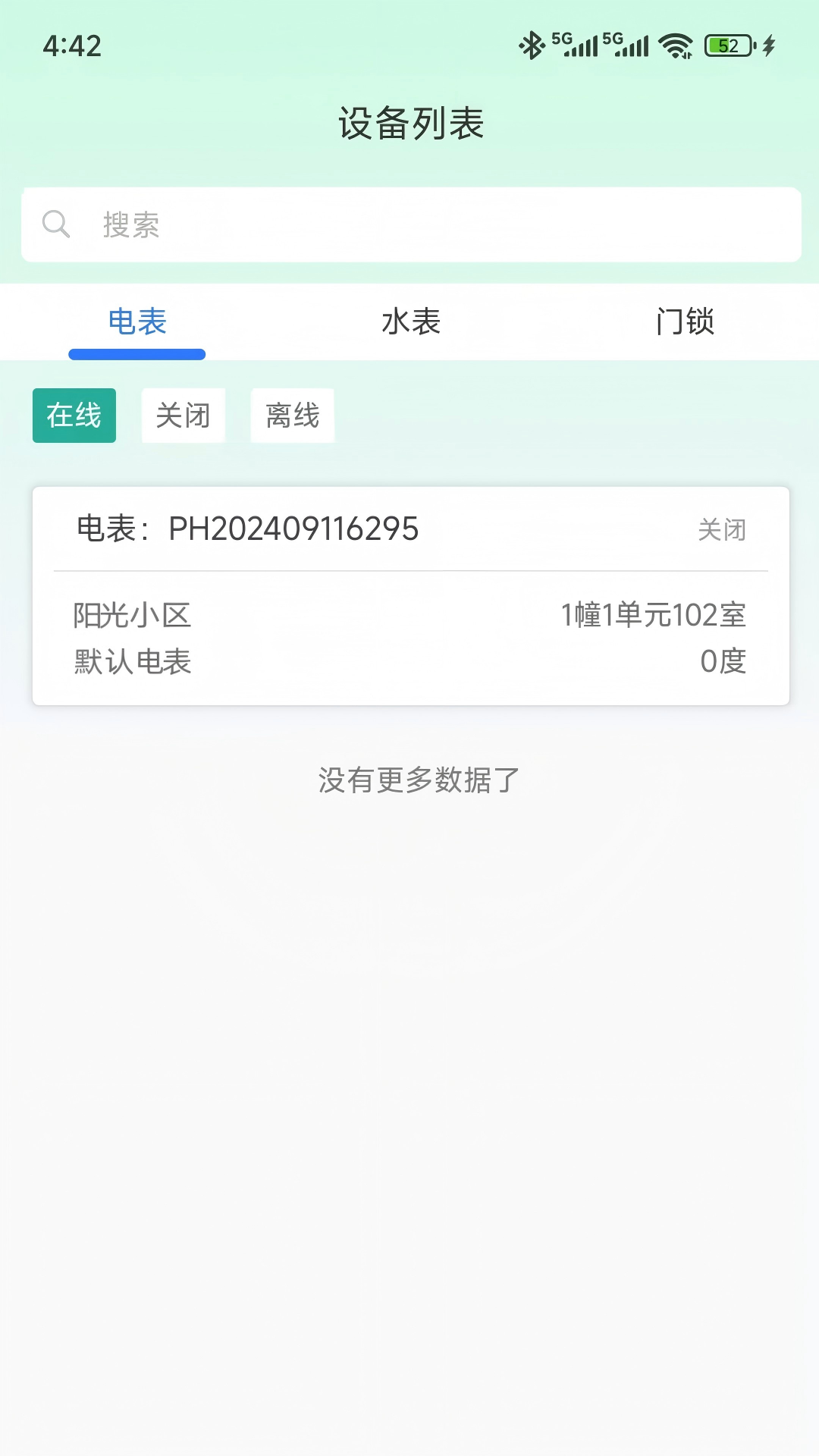Click the charging bolt icon

(x=770, y=44)
